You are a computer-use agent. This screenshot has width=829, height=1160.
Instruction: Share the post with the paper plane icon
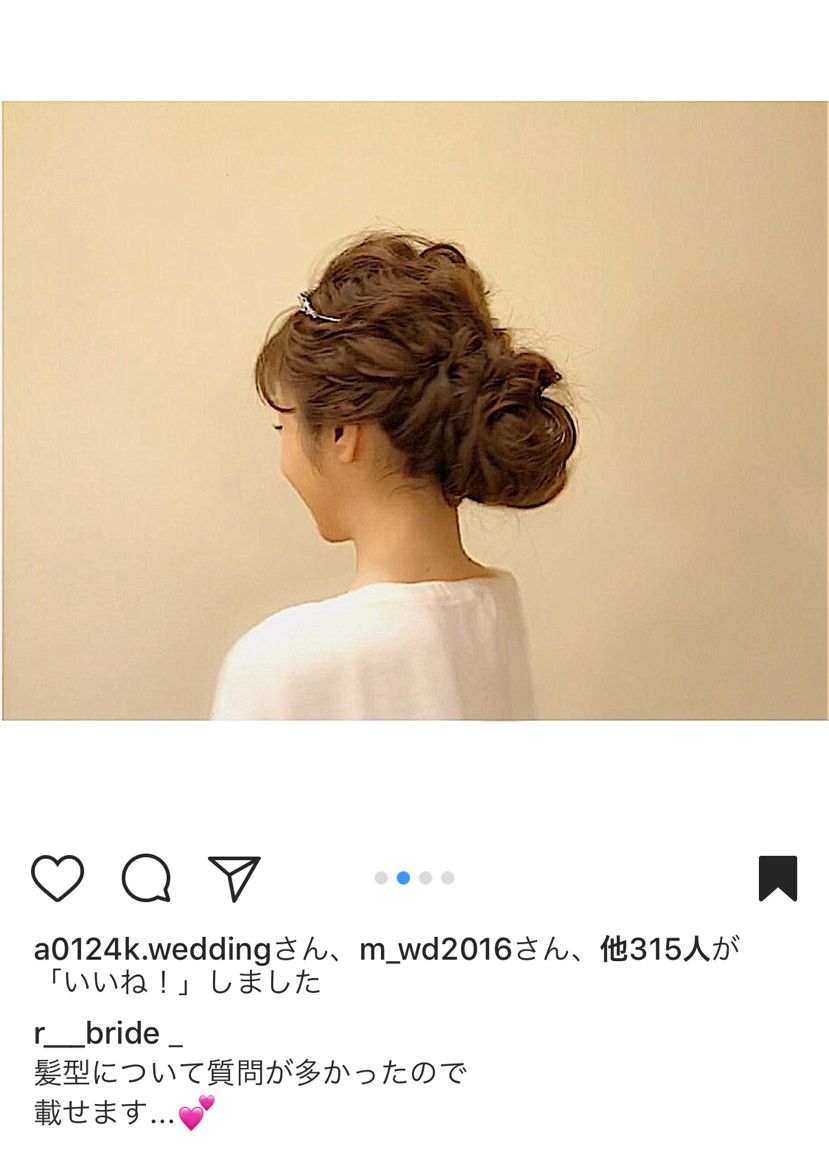click(x=234, y=878)
